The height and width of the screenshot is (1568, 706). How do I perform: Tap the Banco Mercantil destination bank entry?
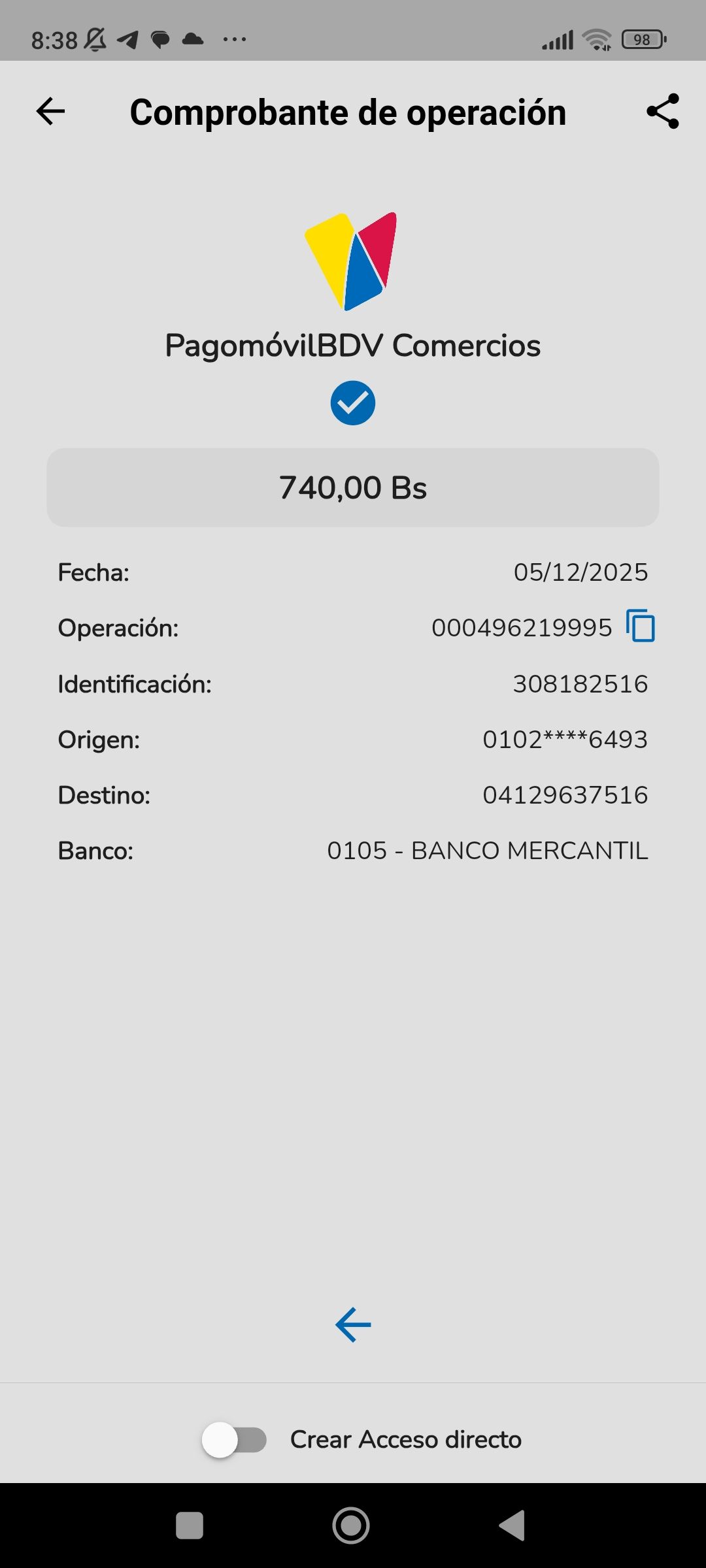pos(487,850)
